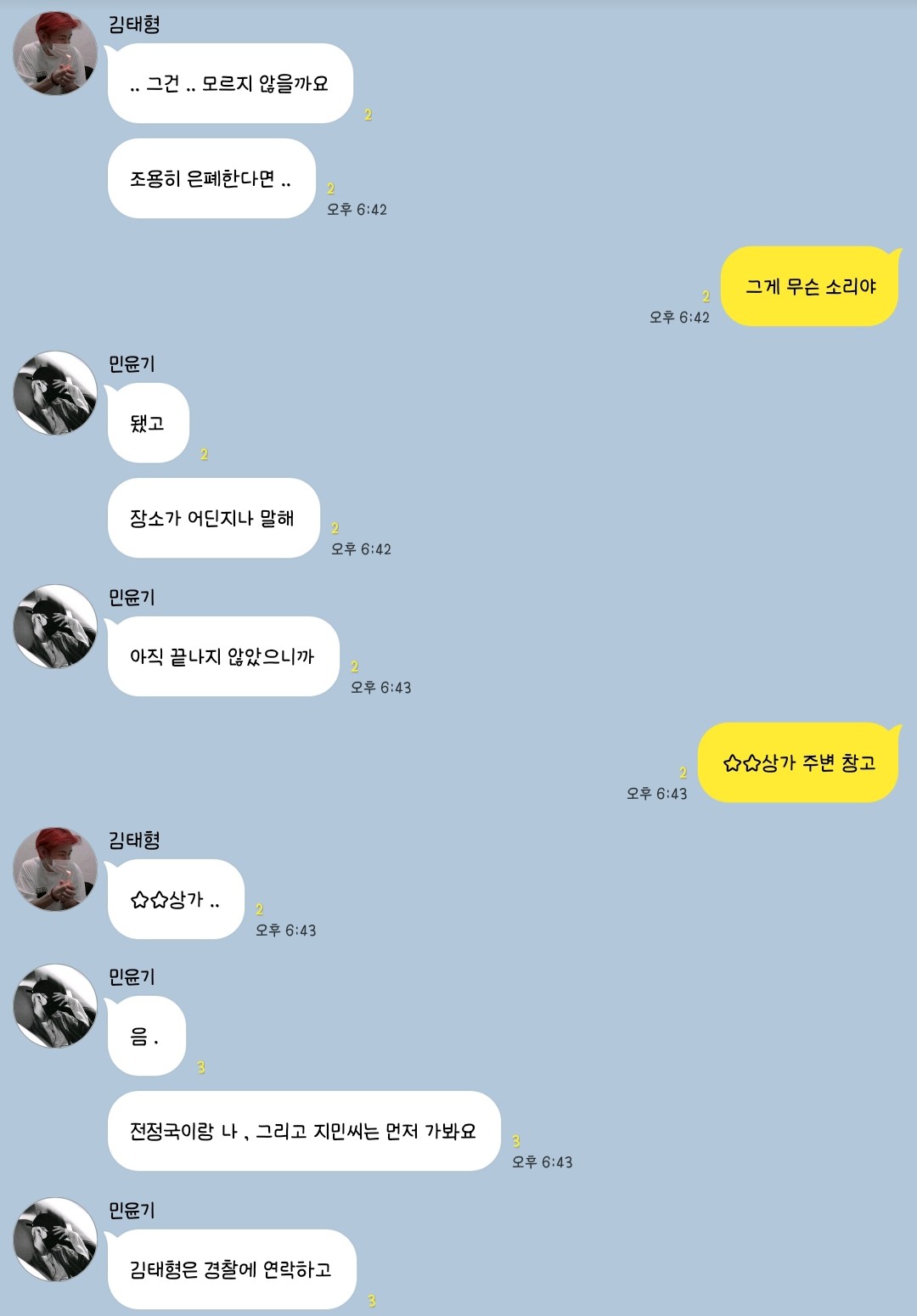Tap 민윤기's avatar next to '아직 끝나지 않았으니까'
The height and width of the screenshot is (1316, 917).
tap(55, 627)
